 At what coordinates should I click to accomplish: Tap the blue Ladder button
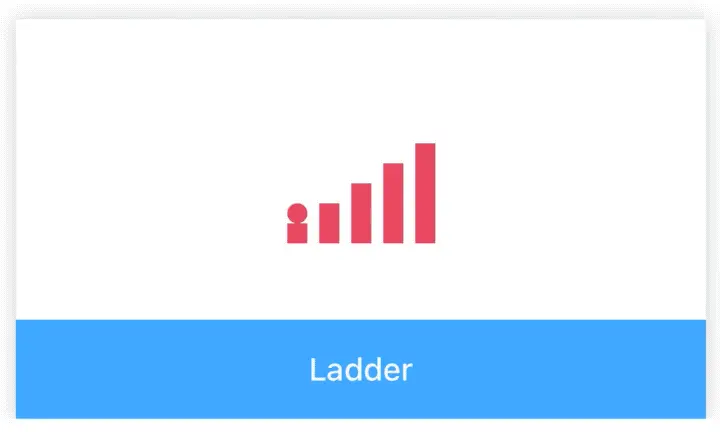pos(360,369)
